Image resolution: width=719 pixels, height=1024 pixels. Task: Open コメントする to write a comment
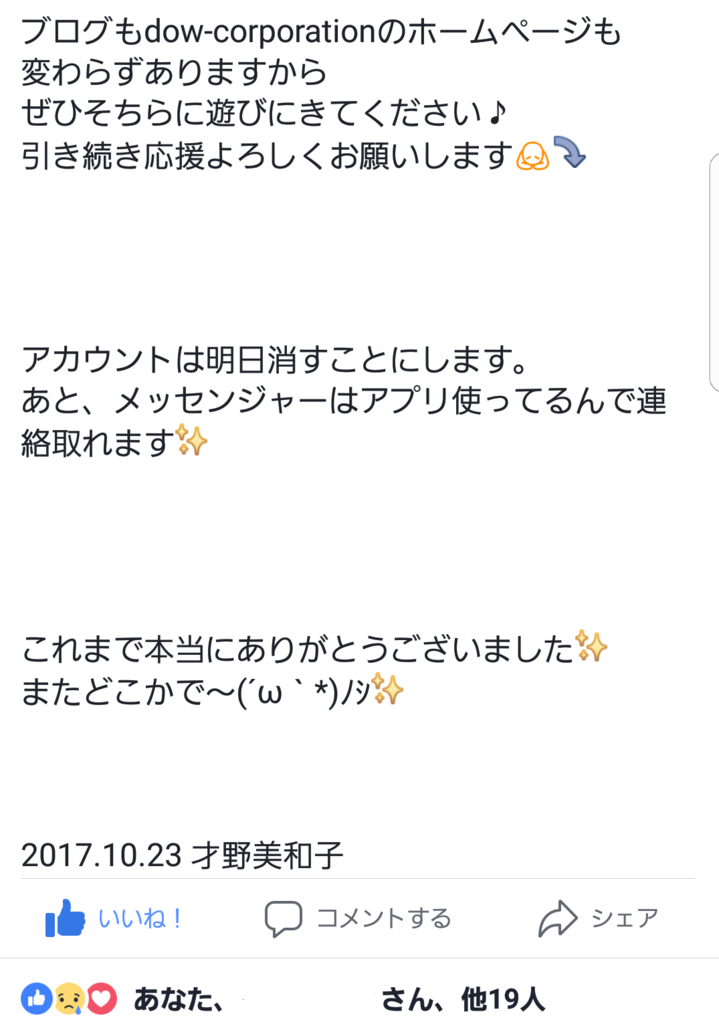358,918
